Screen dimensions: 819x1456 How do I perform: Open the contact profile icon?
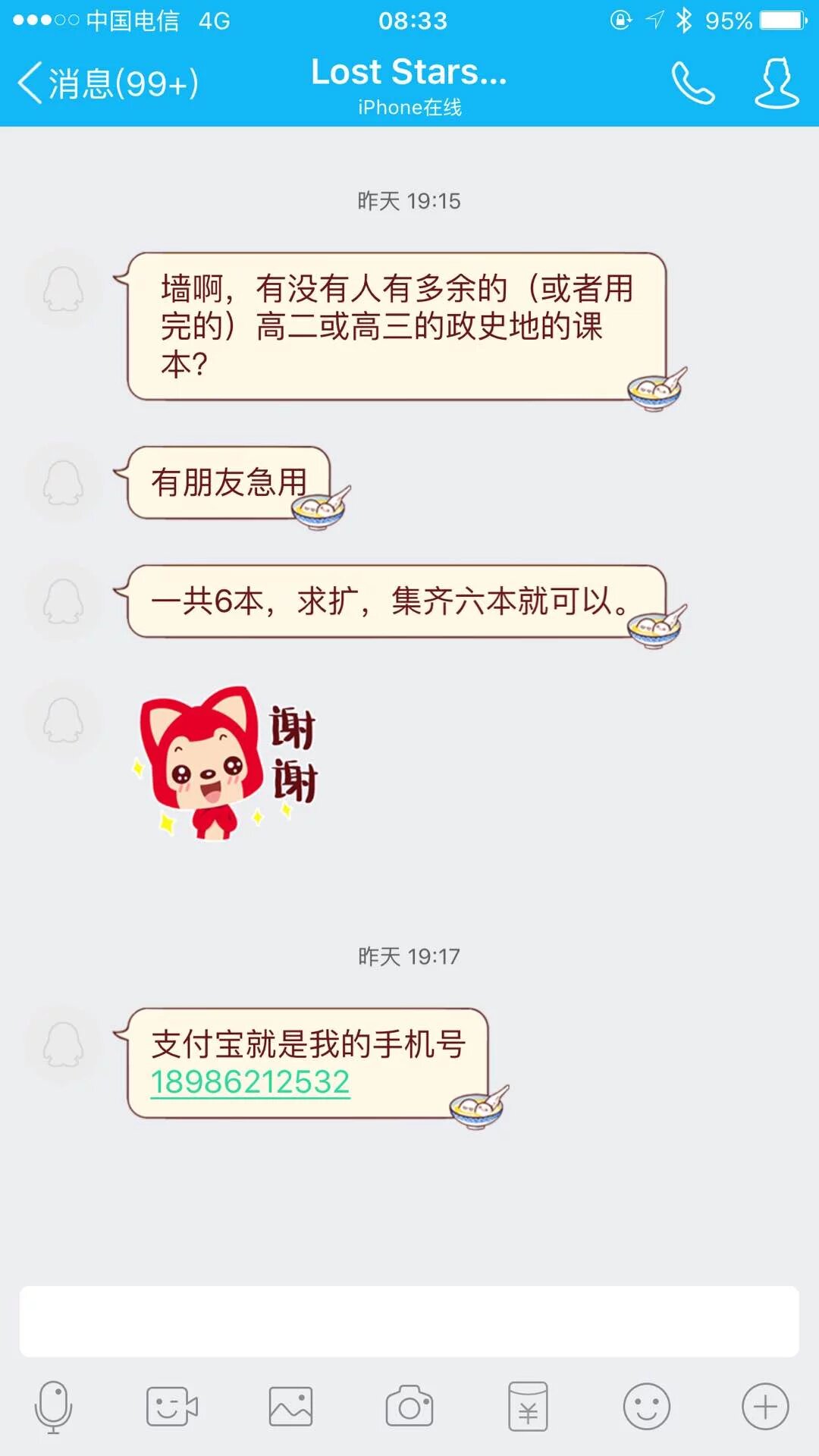[777, 83]
